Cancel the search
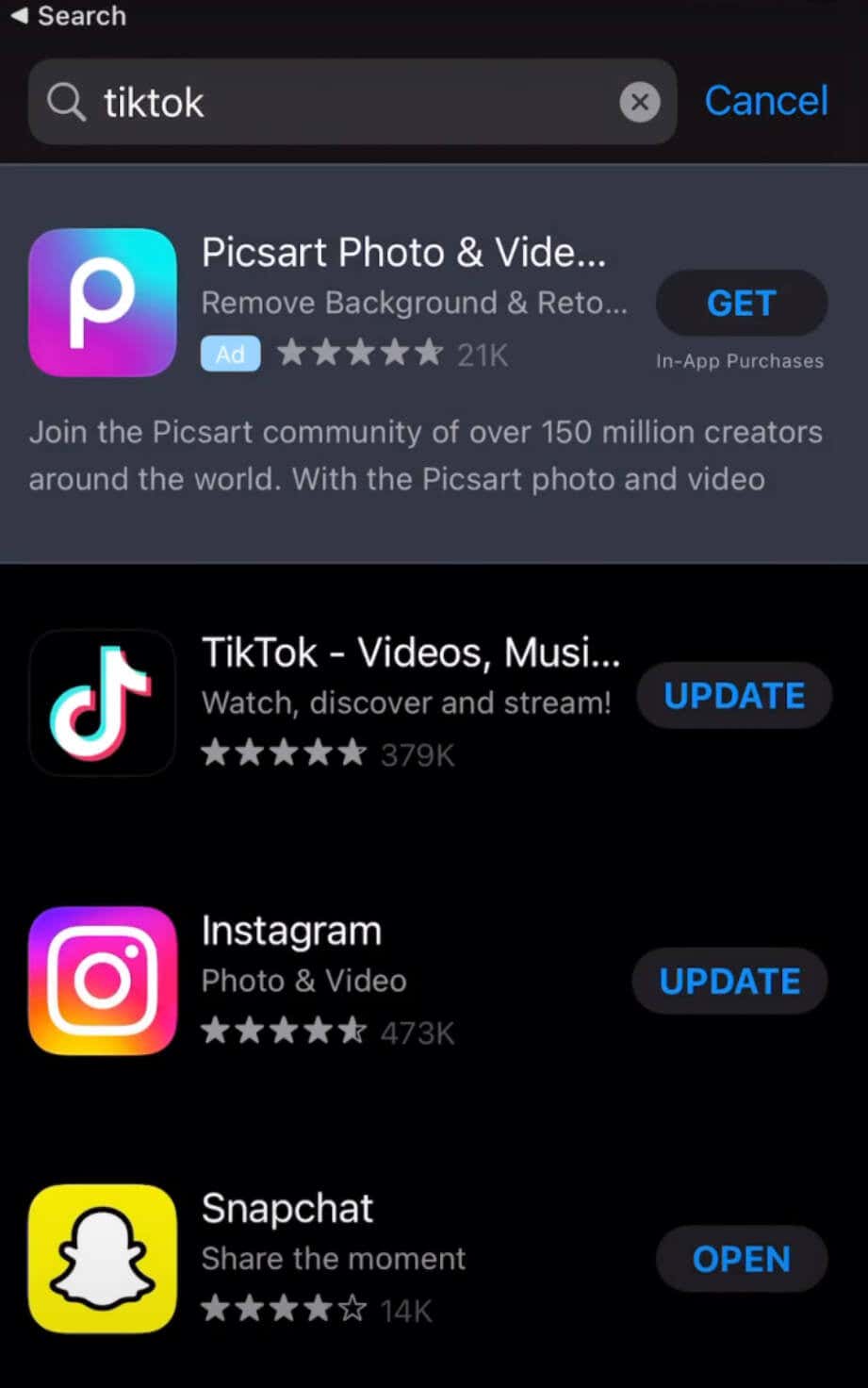This screenshot has width=868, height=1388. pyautogui.click(x=766, y=101)
